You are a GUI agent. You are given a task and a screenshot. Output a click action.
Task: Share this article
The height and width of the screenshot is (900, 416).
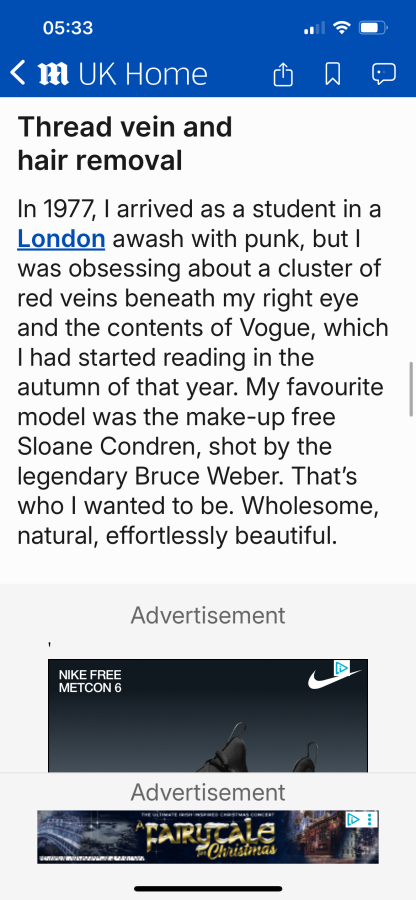[283, 74]
